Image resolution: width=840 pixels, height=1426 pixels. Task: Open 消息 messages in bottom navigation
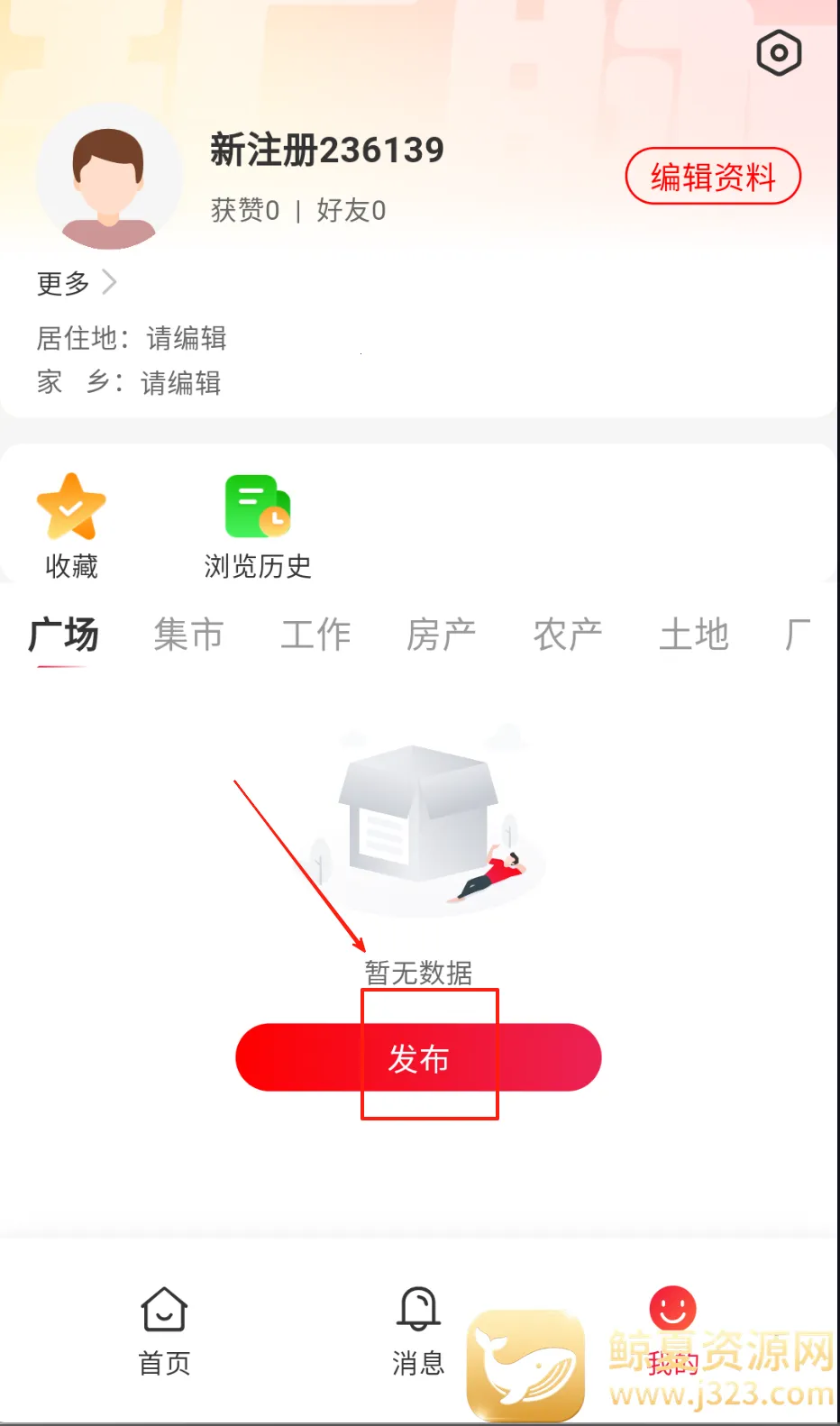click(418, 1331)
